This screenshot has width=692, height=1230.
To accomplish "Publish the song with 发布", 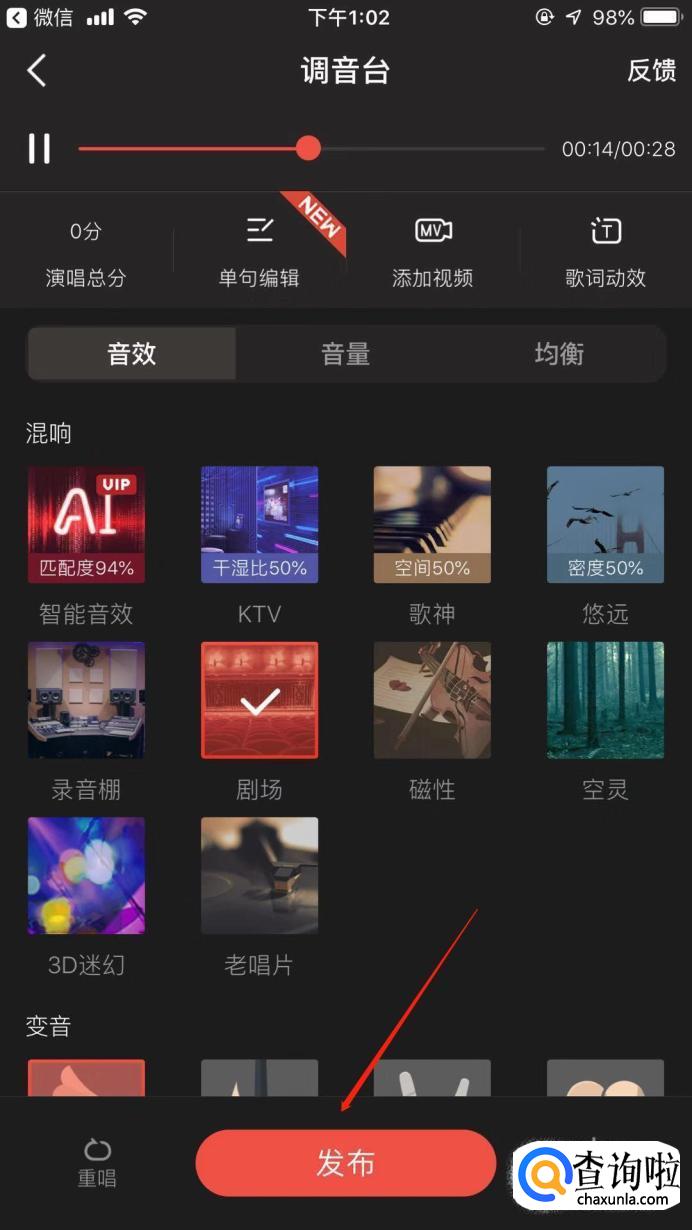I will (x=346, y=1163).
